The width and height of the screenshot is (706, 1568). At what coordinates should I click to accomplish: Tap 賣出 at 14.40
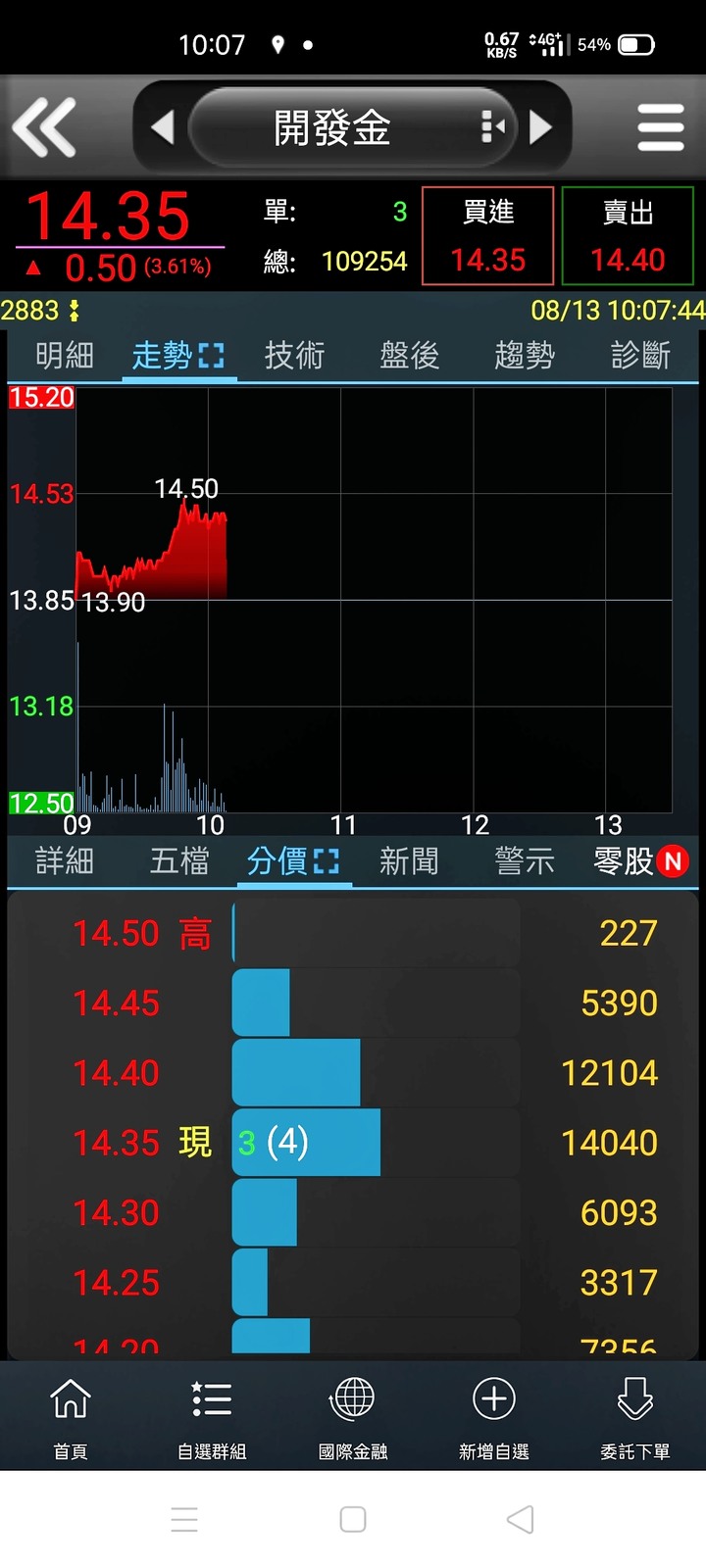pyautogui.click(x=628, y=236)
